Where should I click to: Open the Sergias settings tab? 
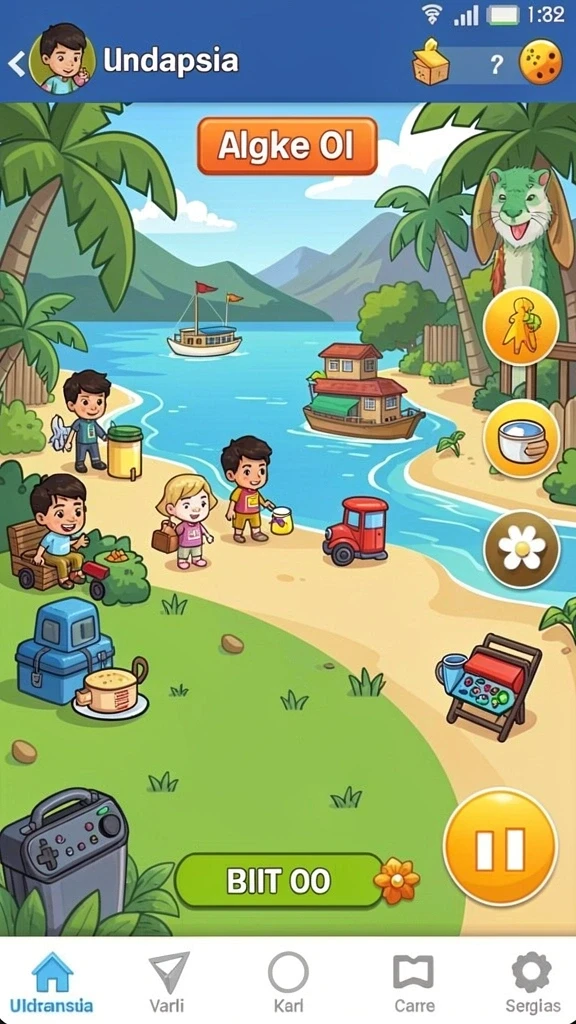[532, 982]
